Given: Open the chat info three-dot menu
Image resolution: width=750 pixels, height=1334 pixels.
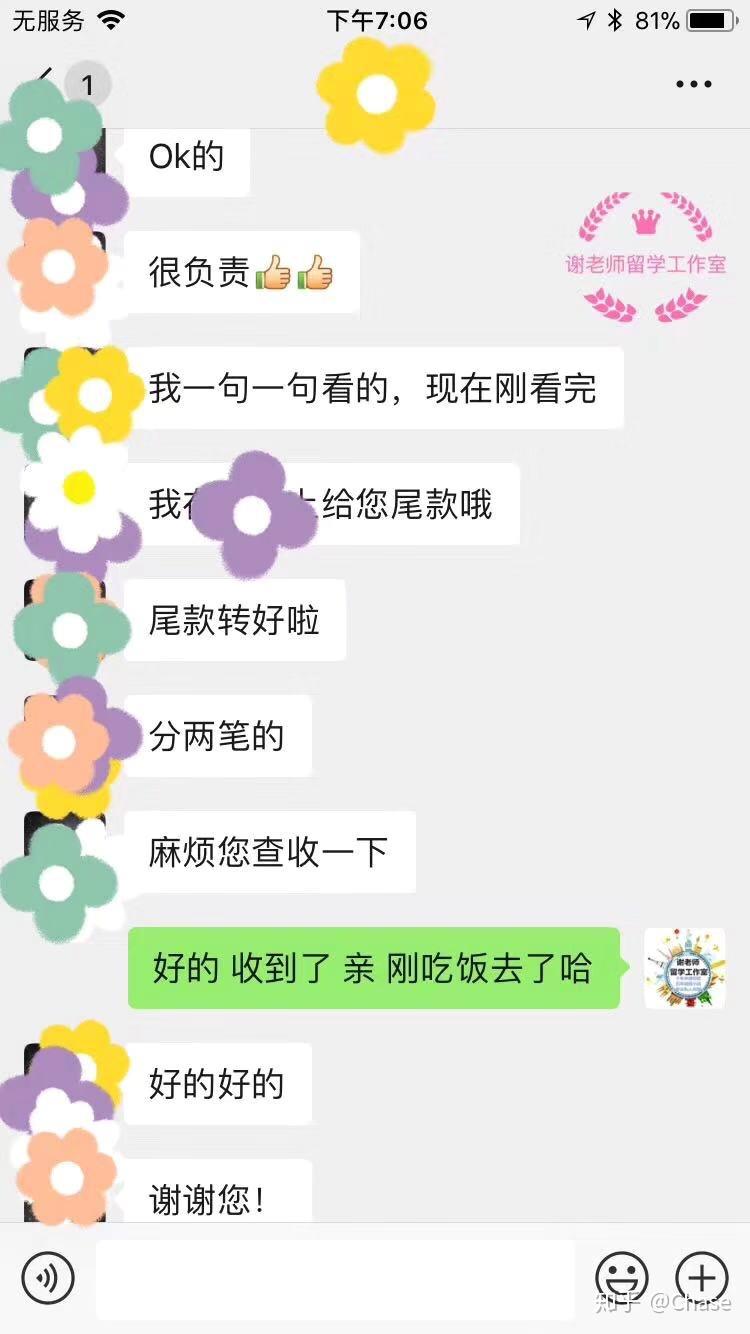Looking at the screenshot, I should pos(693,84).
